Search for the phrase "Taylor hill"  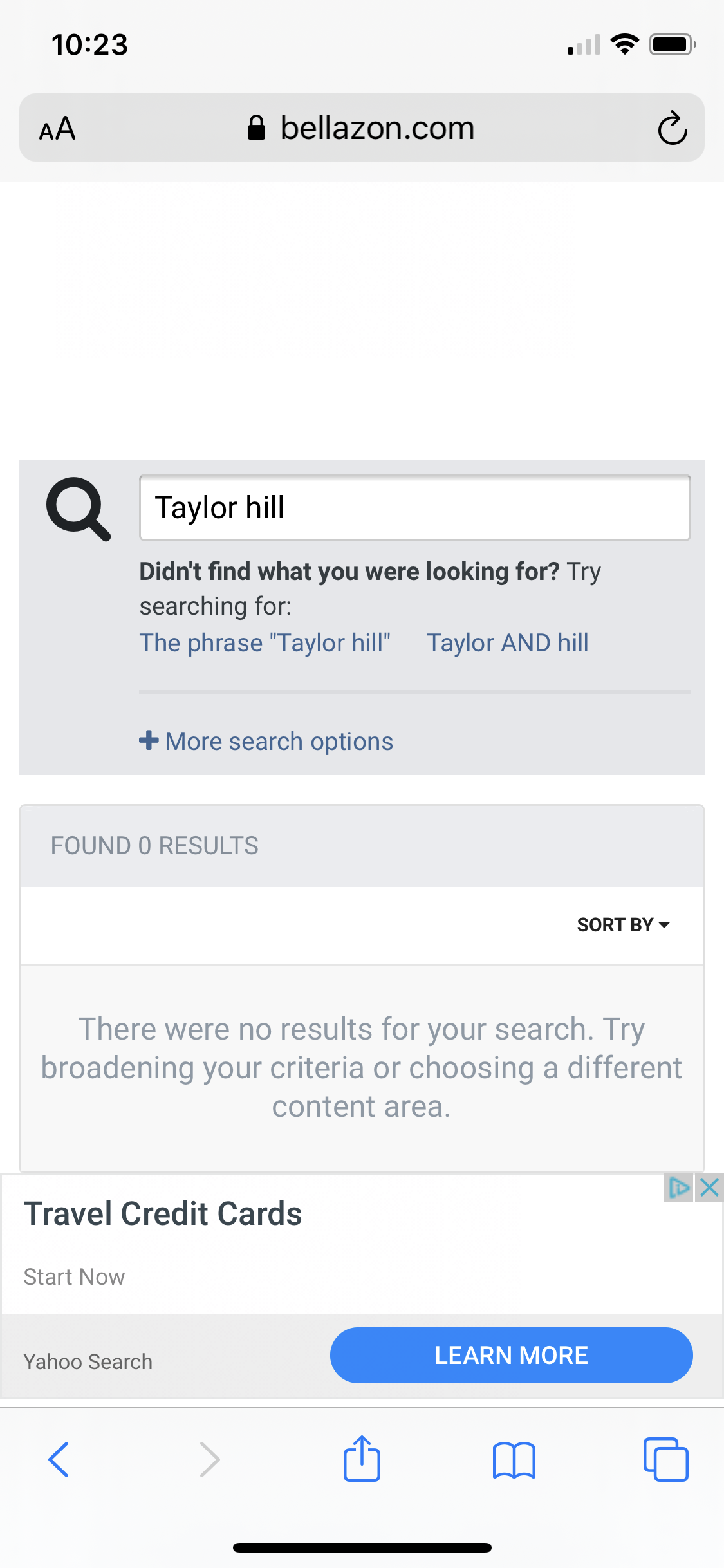tap(265, 642)
